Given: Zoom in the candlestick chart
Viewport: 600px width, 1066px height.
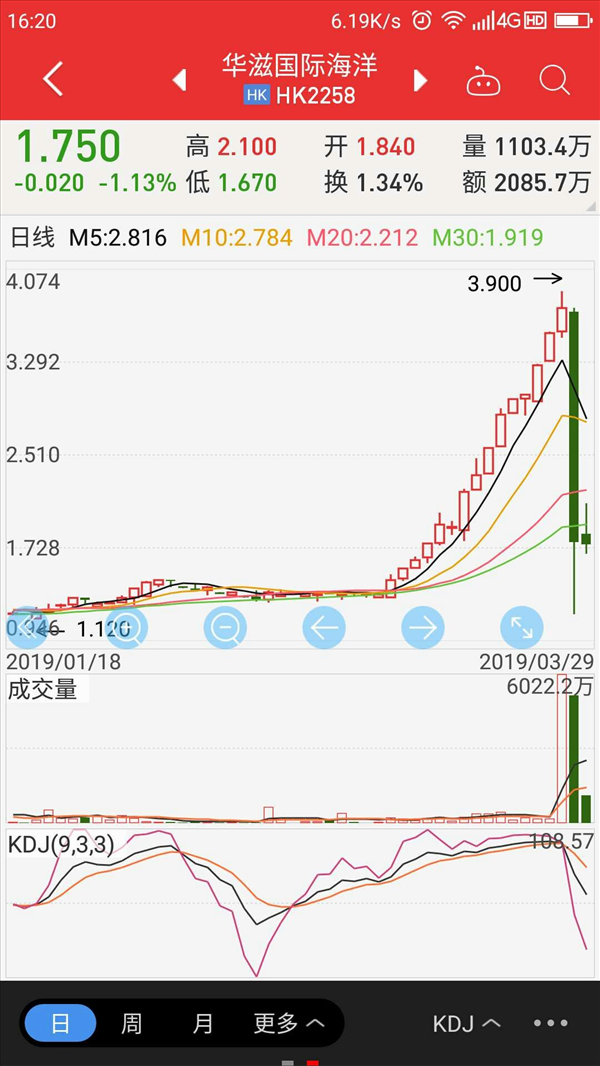Looking at the screenshot, I should click(x=126, y=627).
